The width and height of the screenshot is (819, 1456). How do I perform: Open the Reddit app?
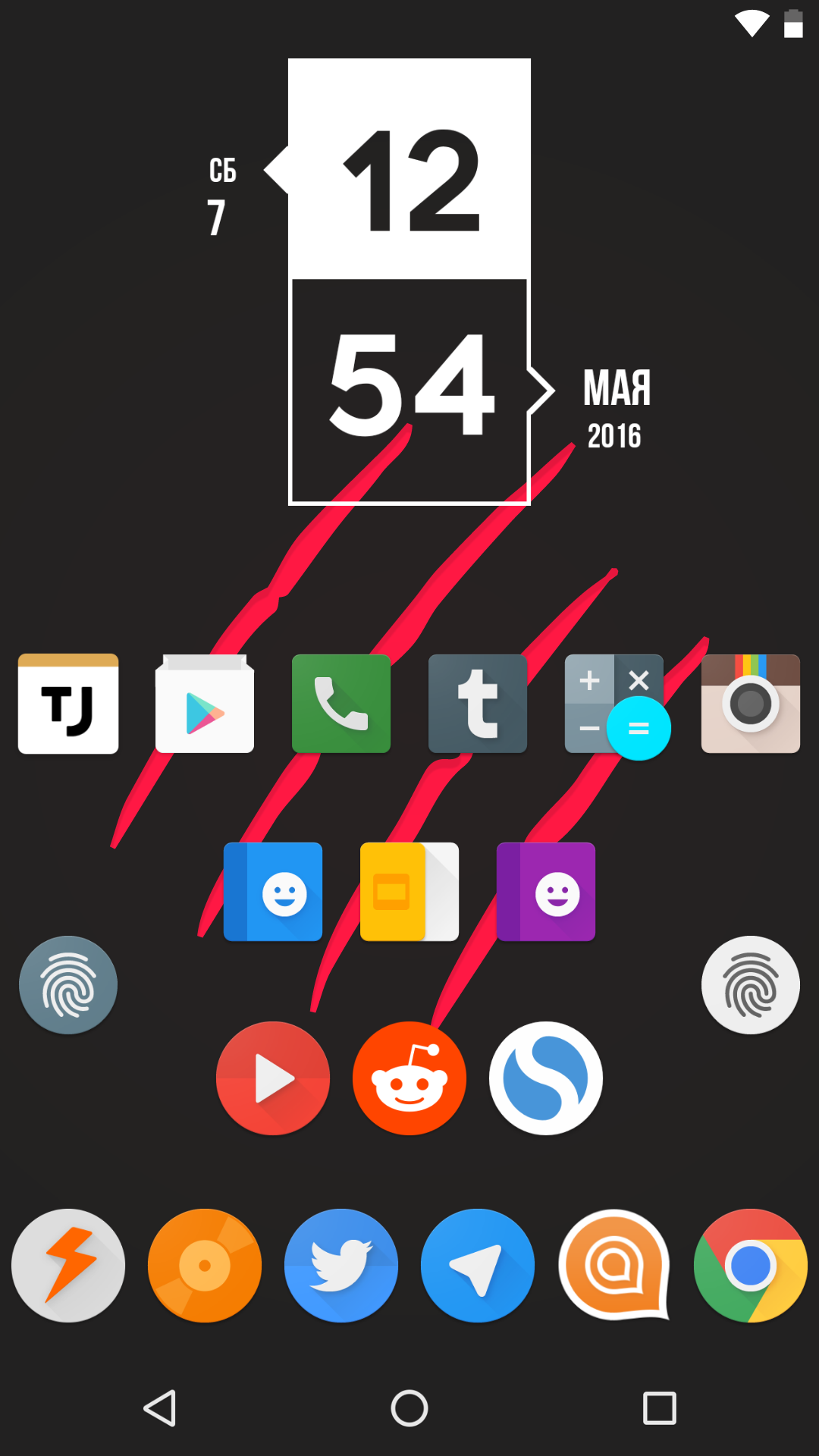click(x=409, y=1078)
